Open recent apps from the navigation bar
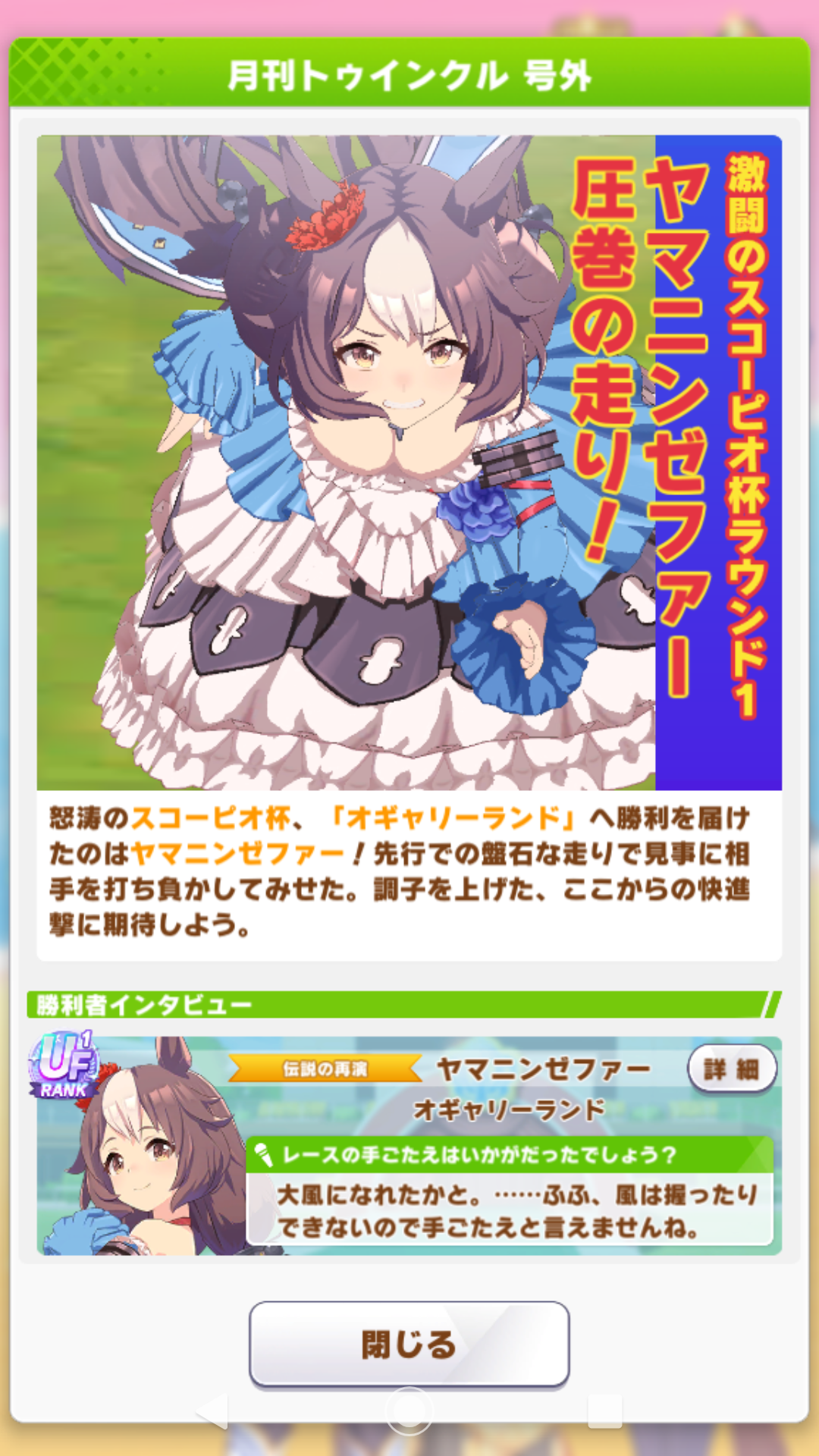 [x=604, y=1411]
